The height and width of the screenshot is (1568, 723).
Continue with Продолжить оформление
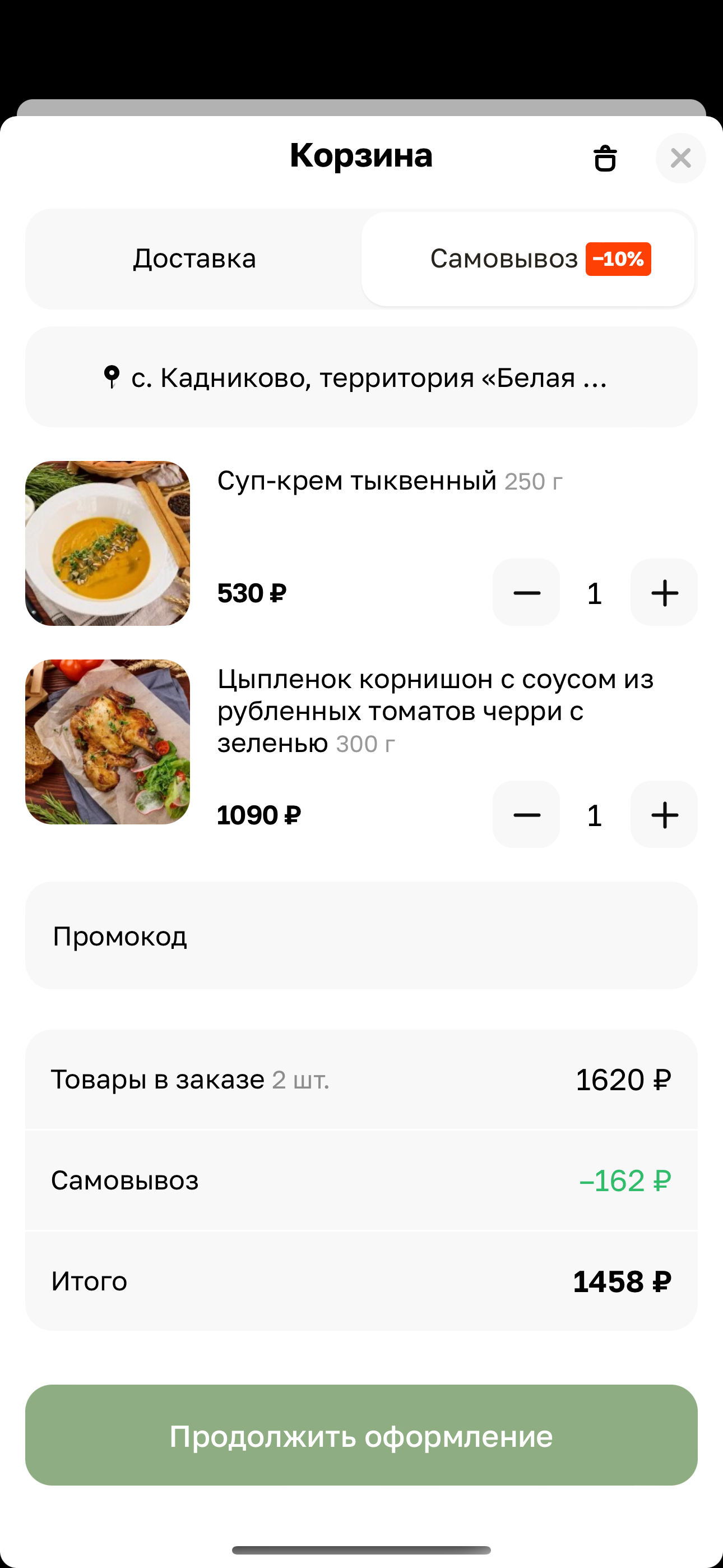coord(361,1435)
